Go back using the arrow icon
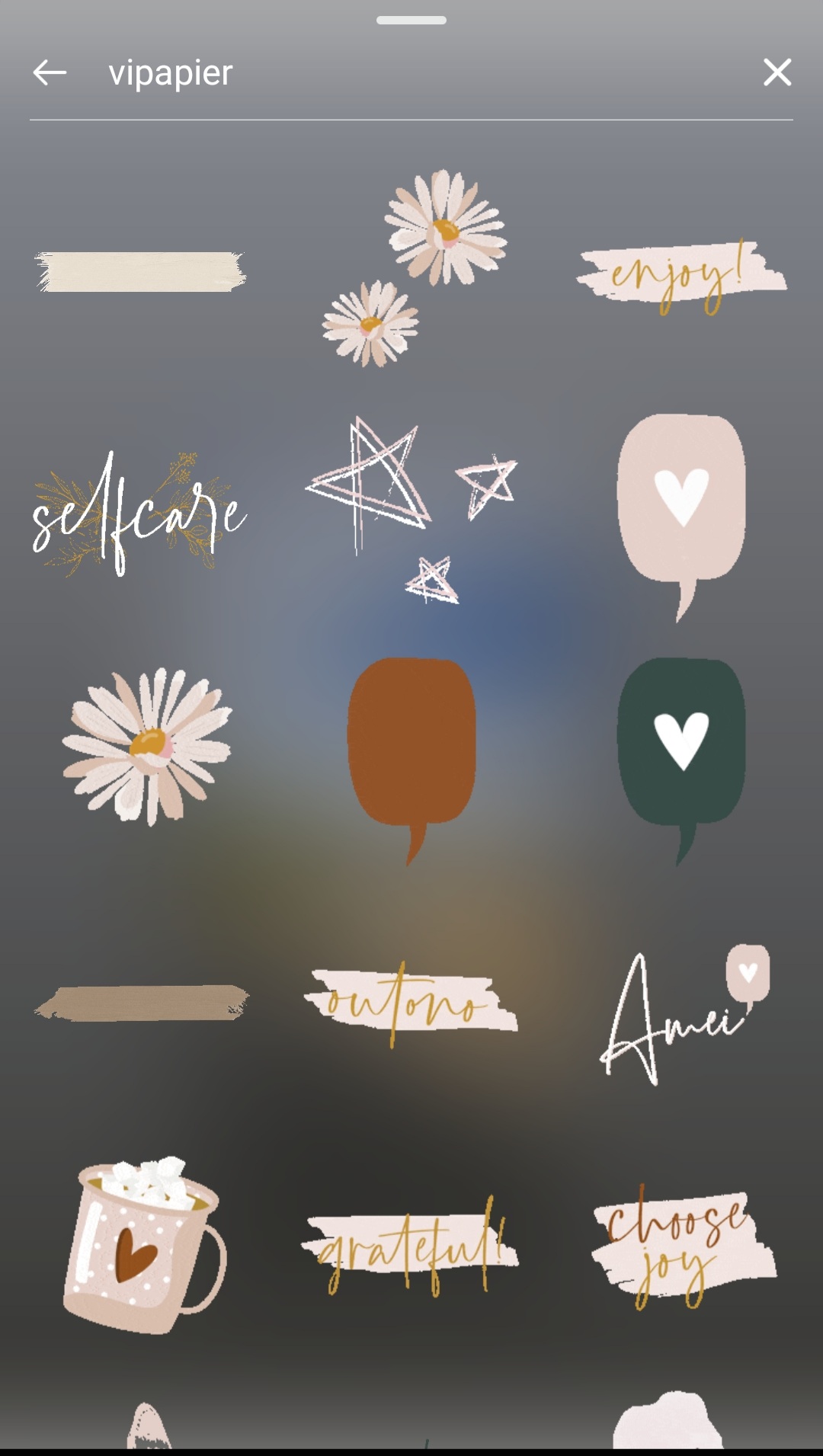Screen dimensions: 823x1456 coord(50,73)
